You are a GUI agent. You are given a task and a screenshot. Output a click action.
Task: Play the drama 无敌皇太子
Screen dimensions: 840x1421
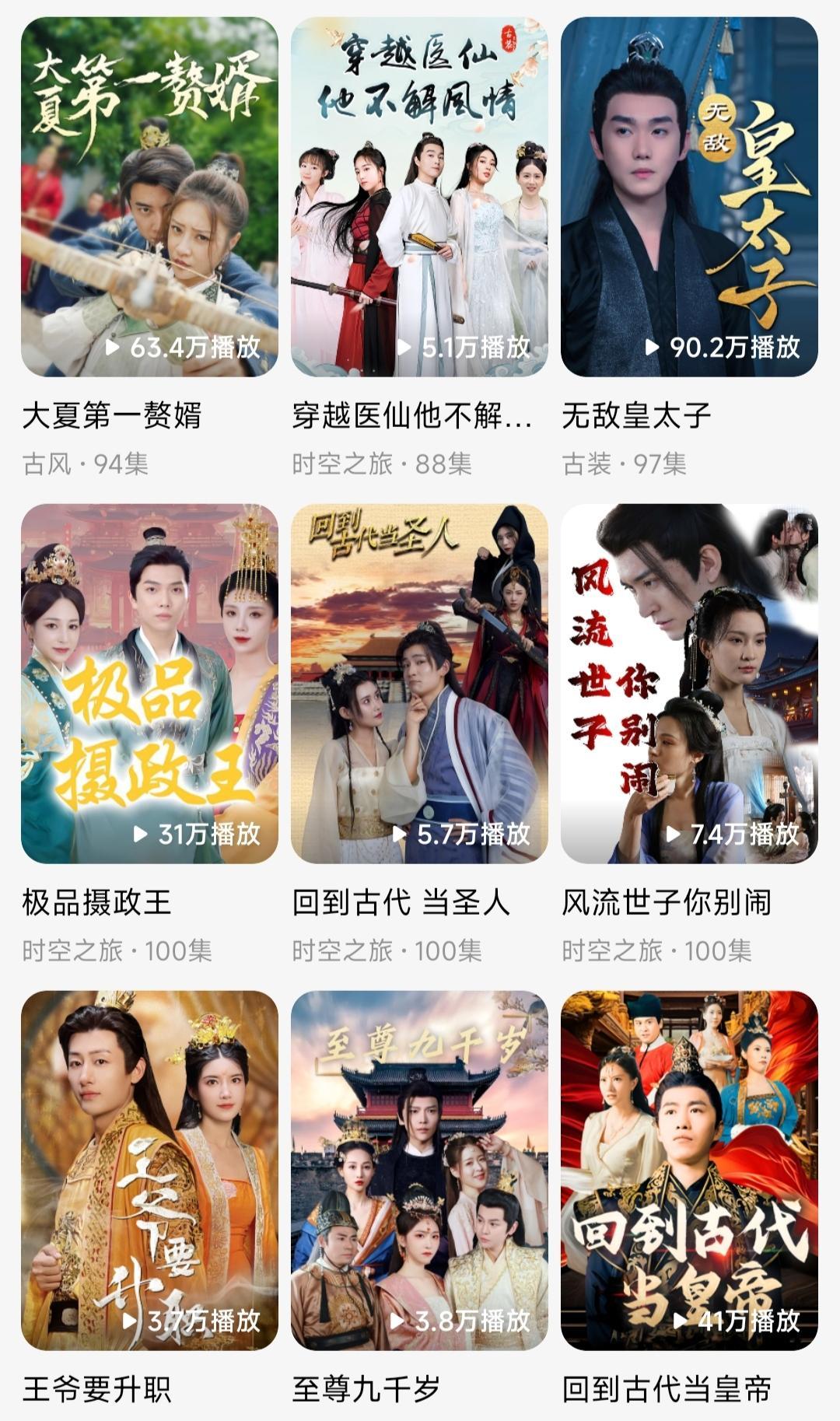tap(689, 197)
